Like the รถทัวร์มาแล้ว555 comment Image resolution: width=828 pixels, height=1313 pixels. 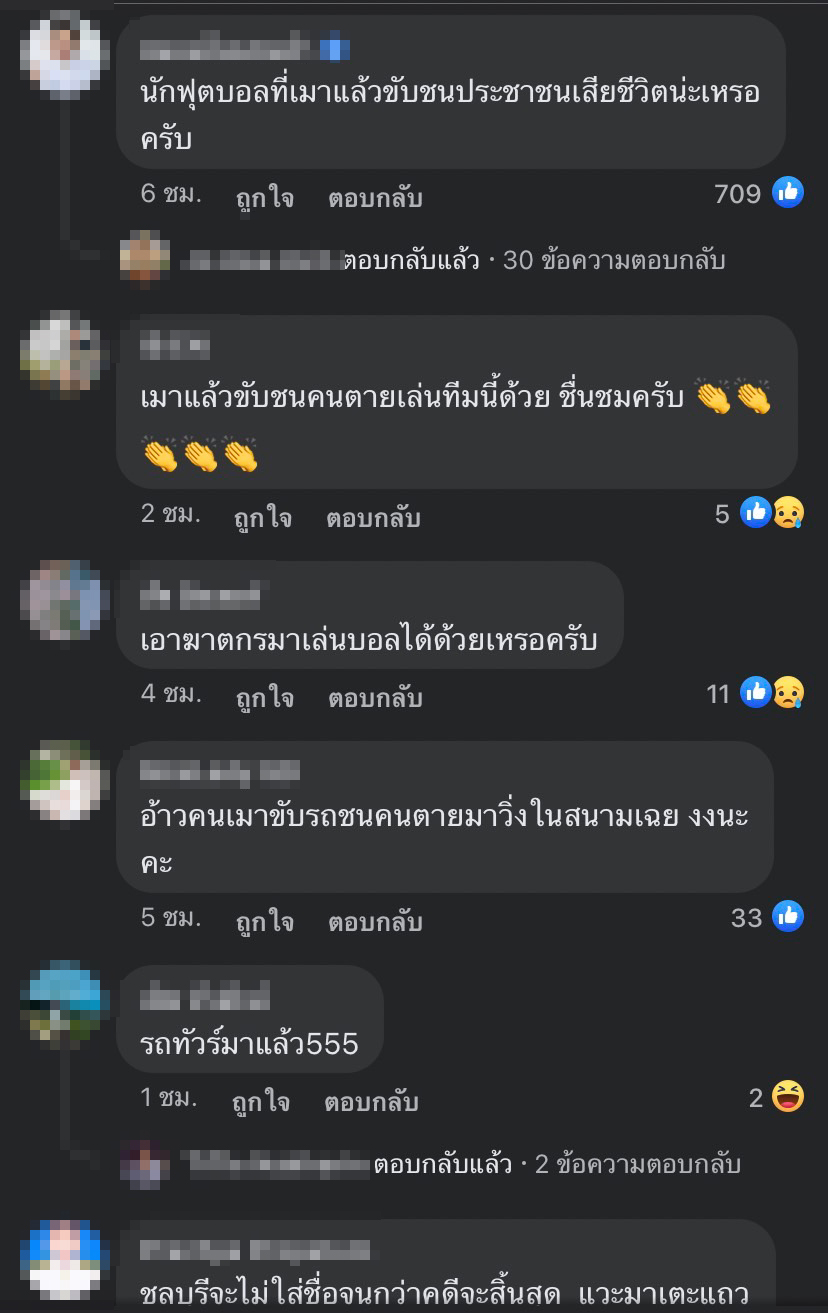(260, 1102)
